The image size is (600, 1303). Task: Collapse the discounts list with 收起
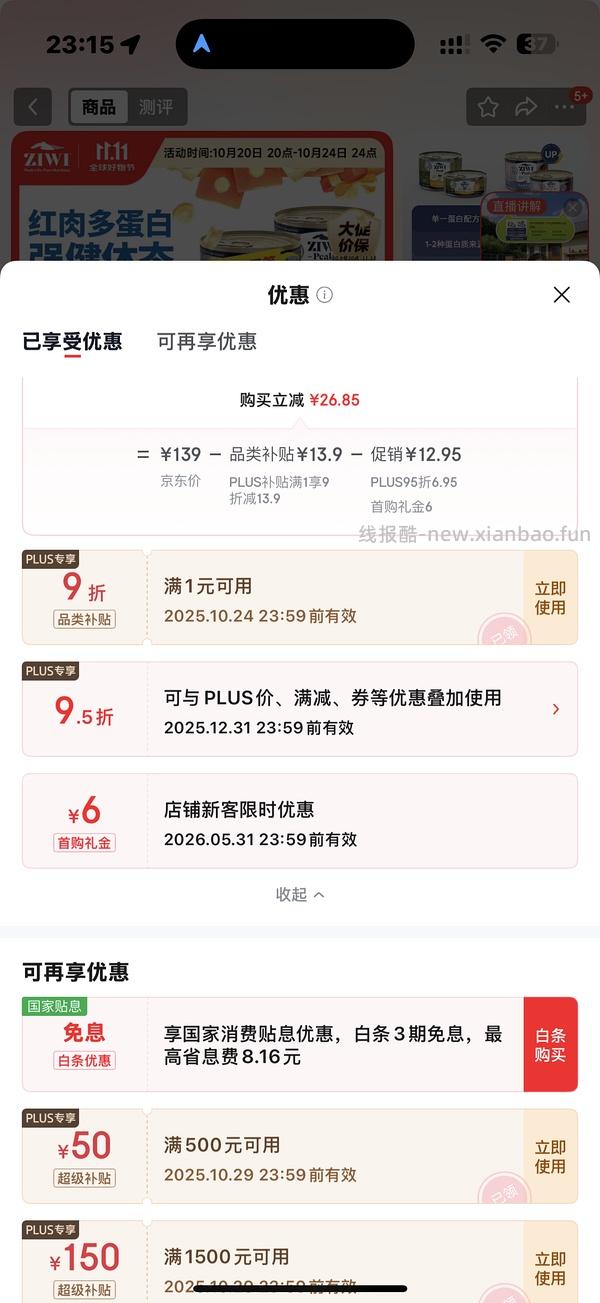point(300,895)
